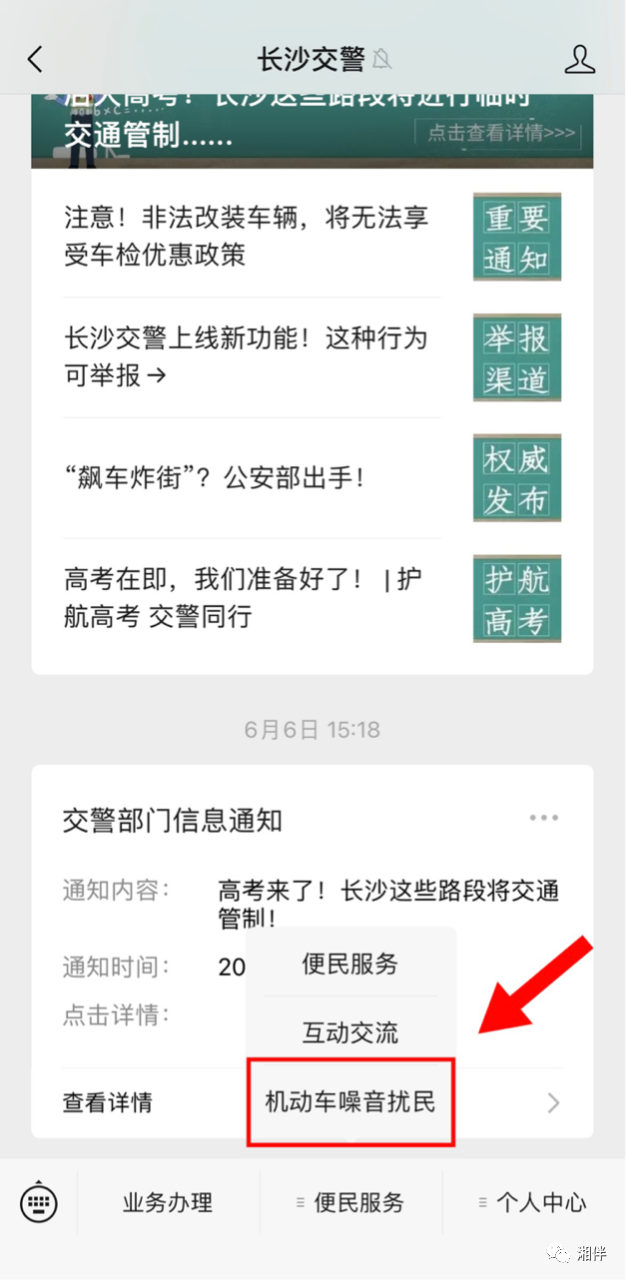626x1280 pixels.
Task: Open the 高考 traffic control banner article
Action: (312, 128)
